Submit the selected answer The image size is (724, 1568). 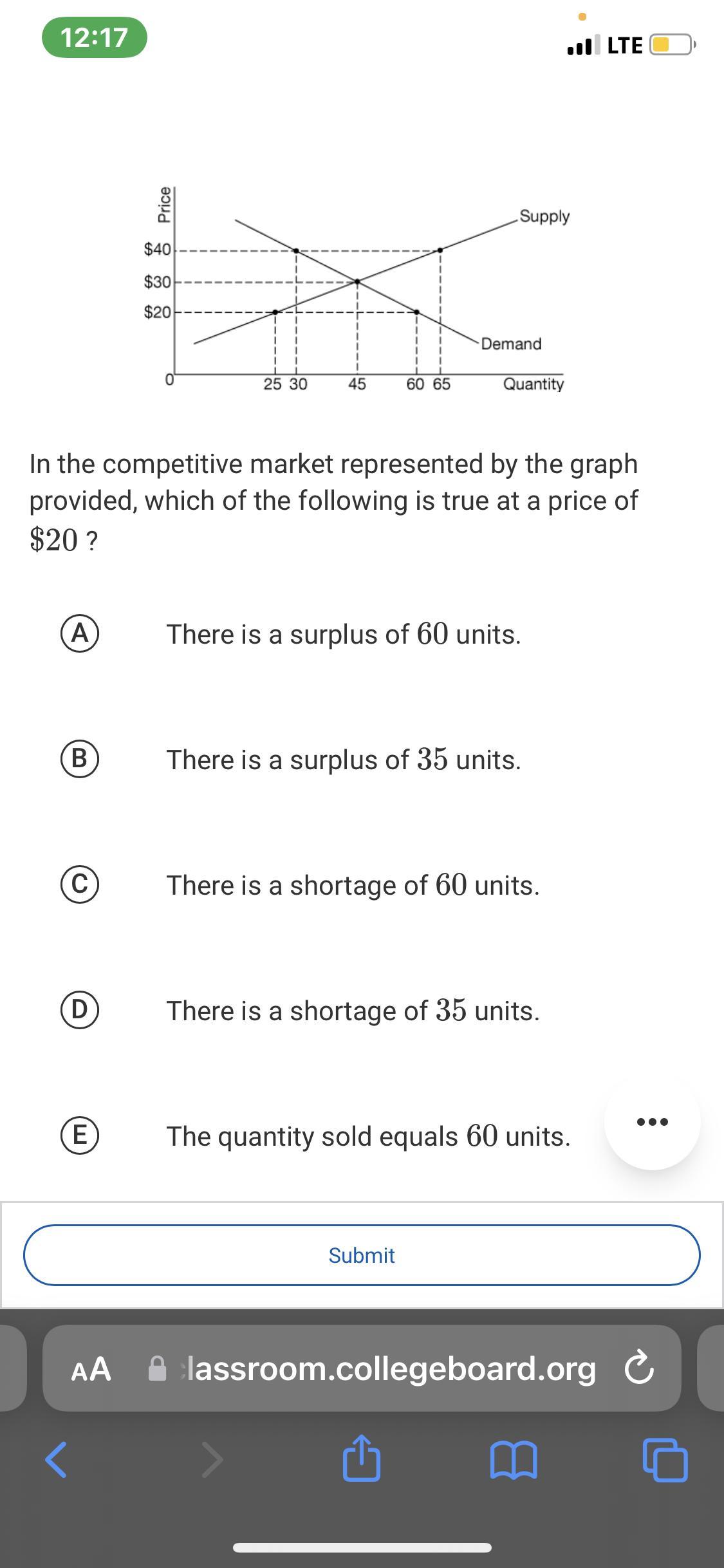point(362,1255)
